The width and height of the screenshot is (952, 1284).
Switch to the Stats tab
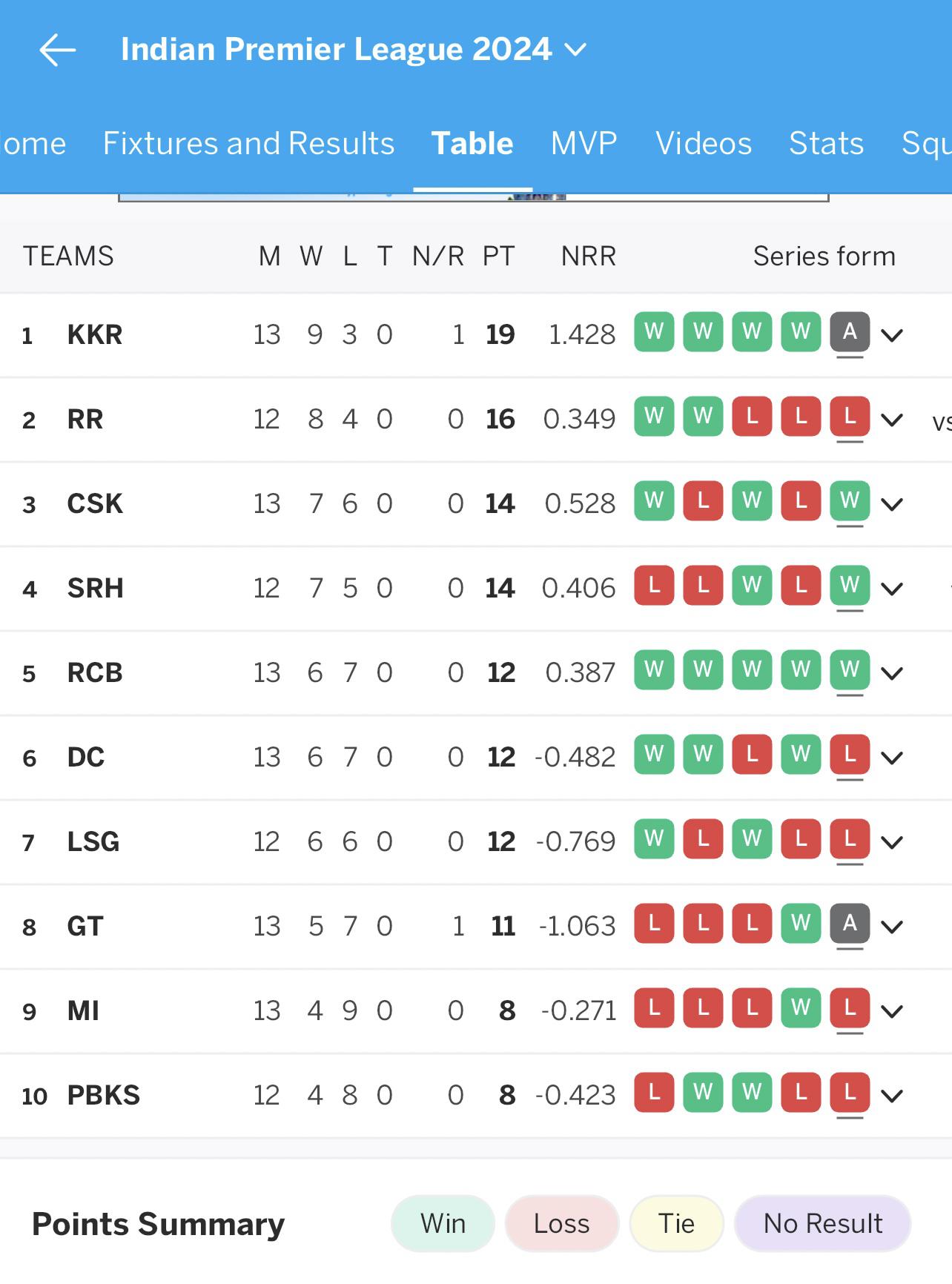[826, 143]
